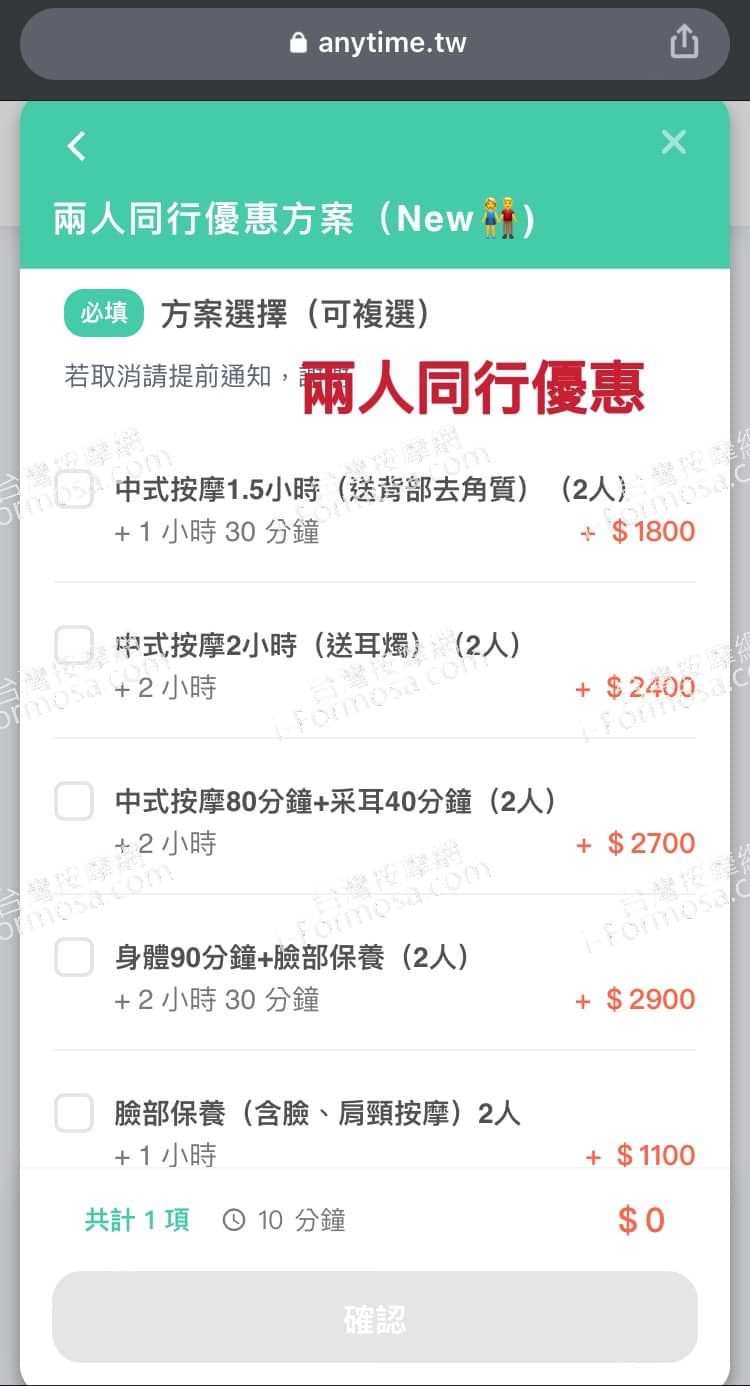
Task: Click the 共計 1 項 summary text
Action: coord(137,1220)
